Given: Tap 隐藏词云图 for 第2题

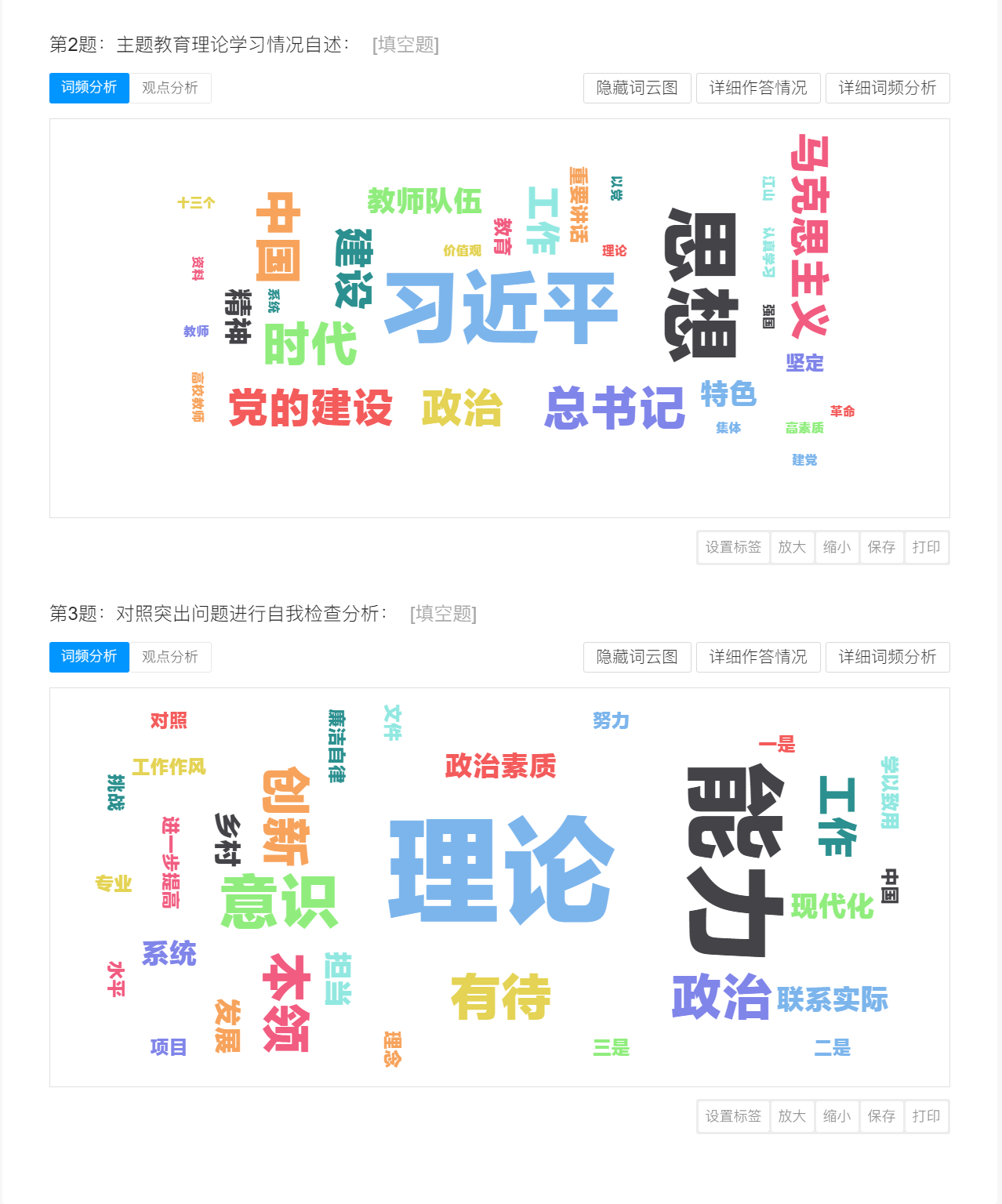Looking at the screenshot, I should tap(637, 88).
